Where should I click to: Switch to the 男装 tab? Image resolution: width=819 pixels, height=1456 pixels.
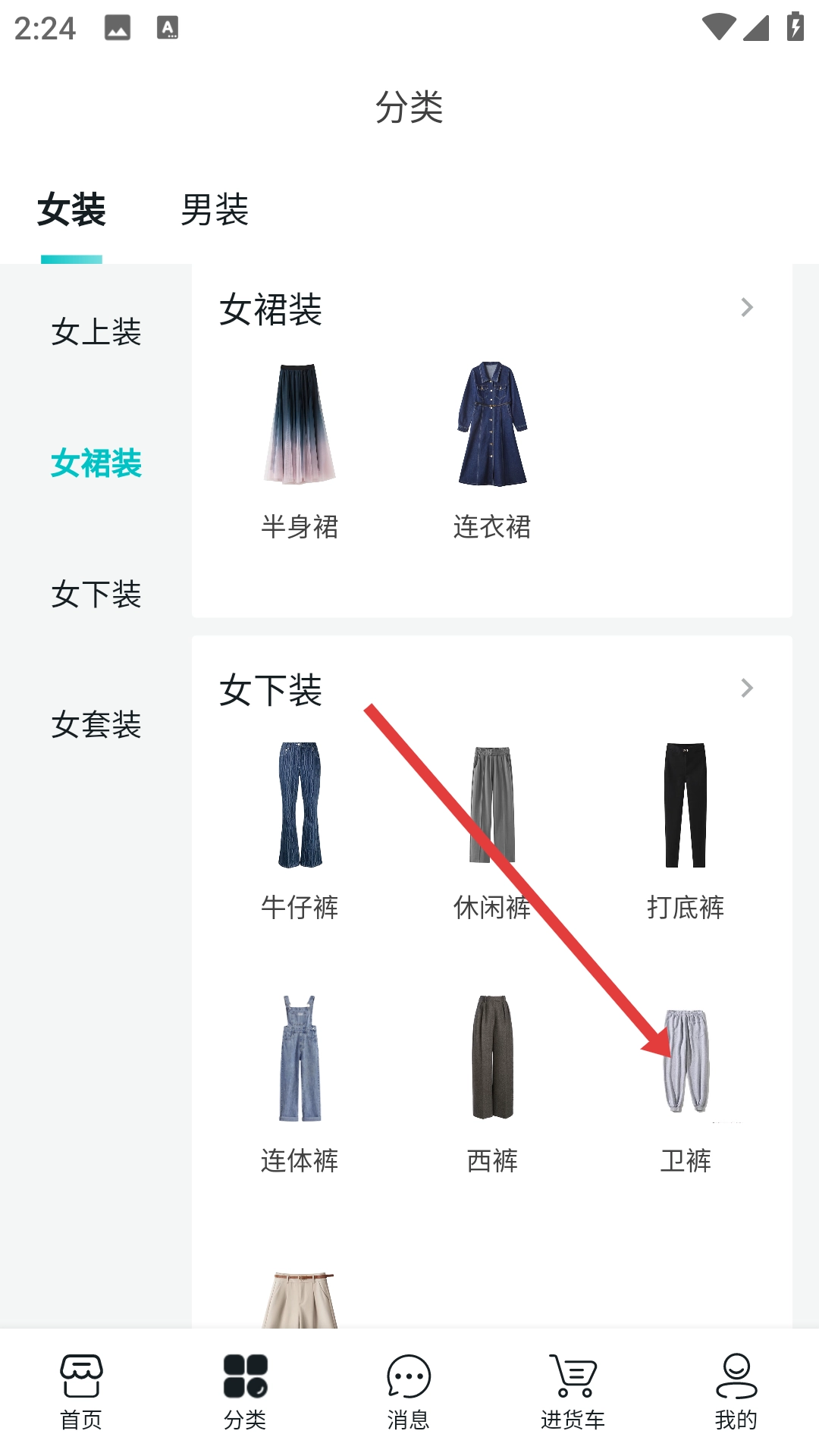[215, 210]
